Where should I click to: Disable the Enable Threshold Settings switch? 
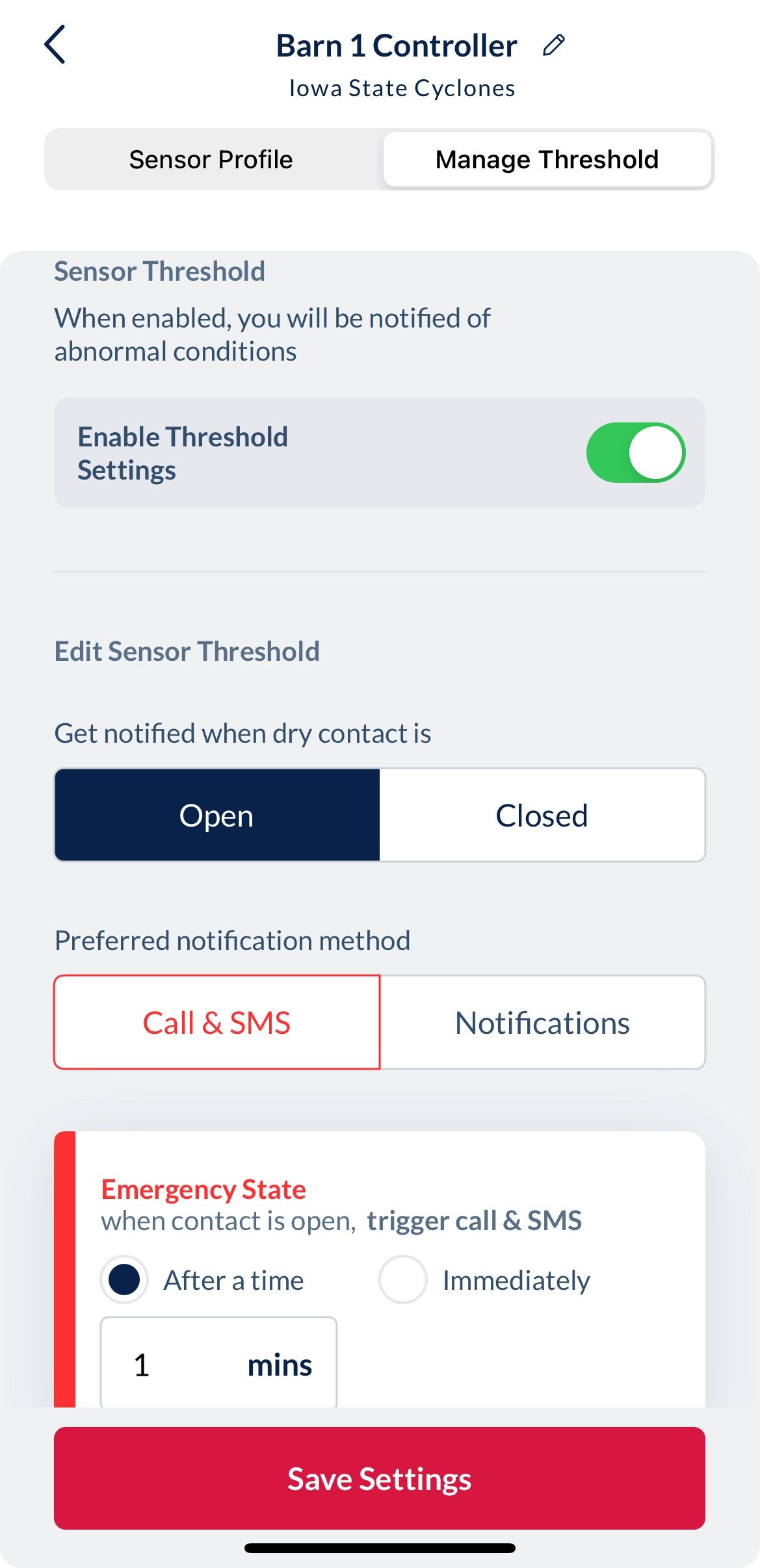tap(635, 453)
